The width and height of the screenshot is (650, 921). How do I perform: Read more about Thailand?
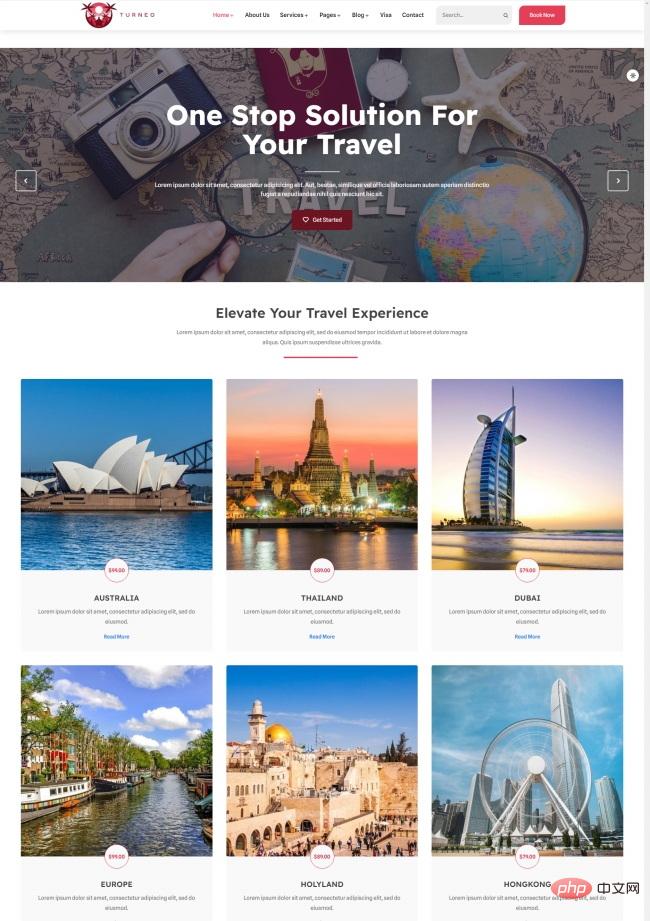[322, 637]
